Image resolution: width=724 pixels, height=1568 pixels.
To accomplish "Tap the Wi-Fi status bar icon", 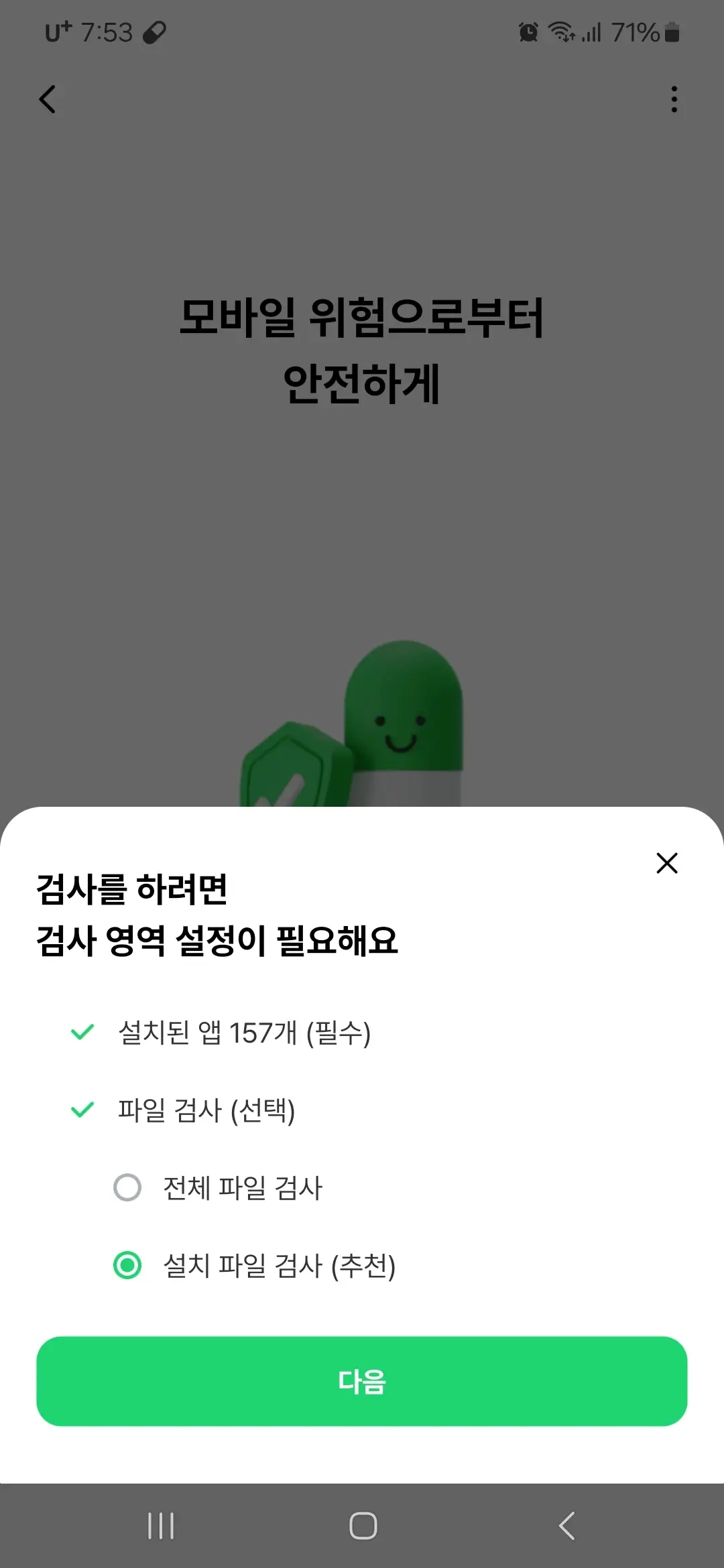I will (560, 31).
